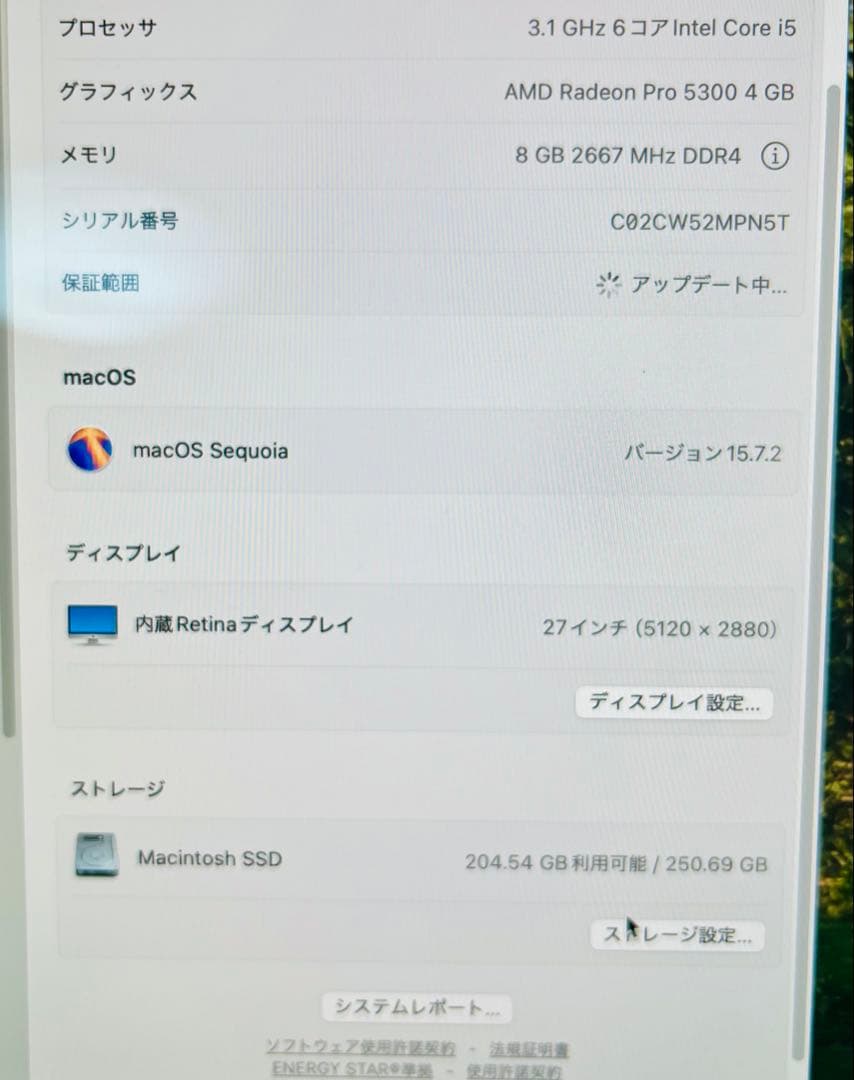
Task: Click the 保証範囲 label
Action: click(x=100, y=283)
